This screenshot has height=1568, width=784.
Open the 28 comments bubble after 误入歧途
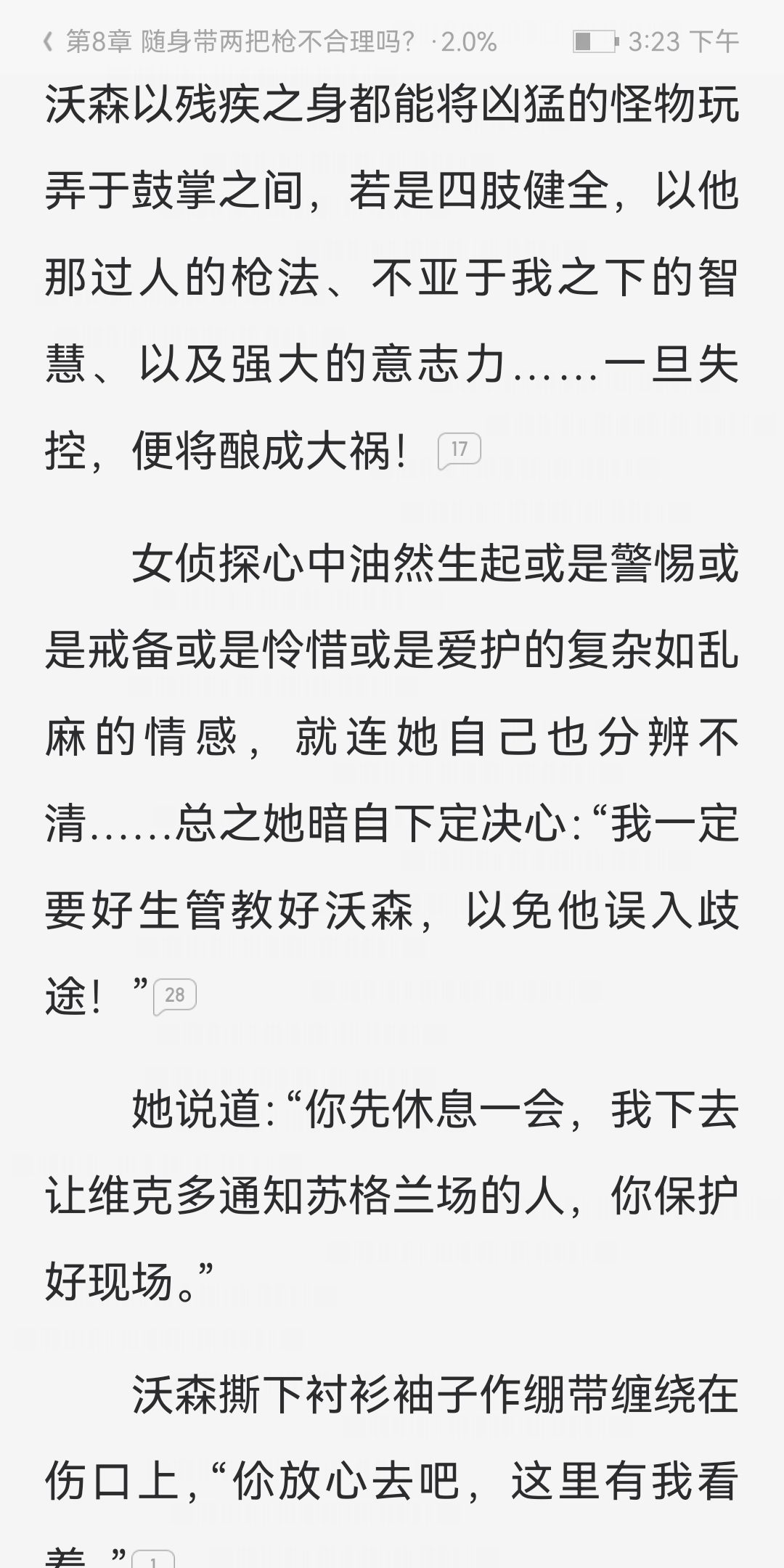174,996
